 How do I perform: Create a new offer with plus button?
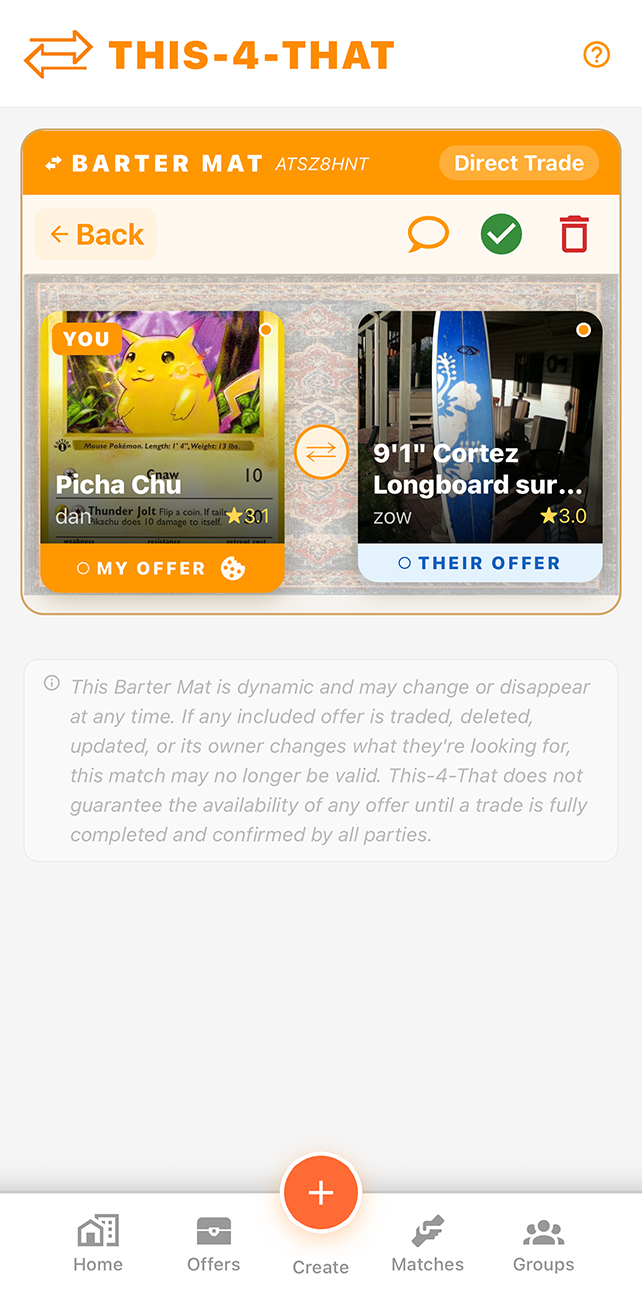coord(321,1193)
